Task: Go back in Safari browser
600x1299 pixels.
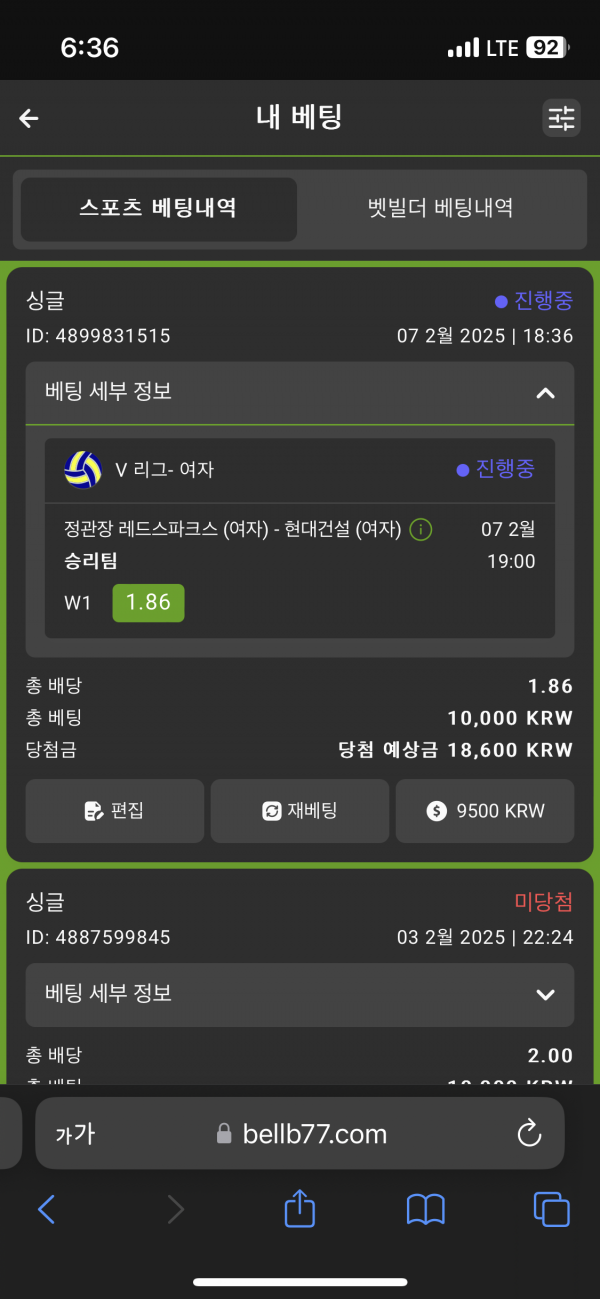Action: 46,1210
